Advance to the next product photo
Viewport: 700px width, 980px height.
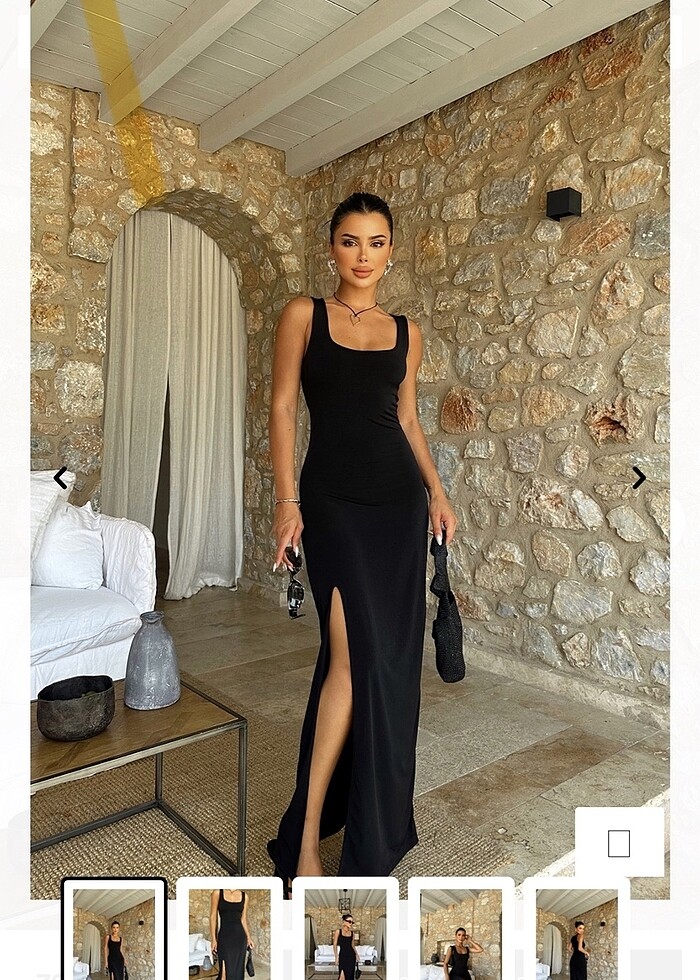point(638,478)
